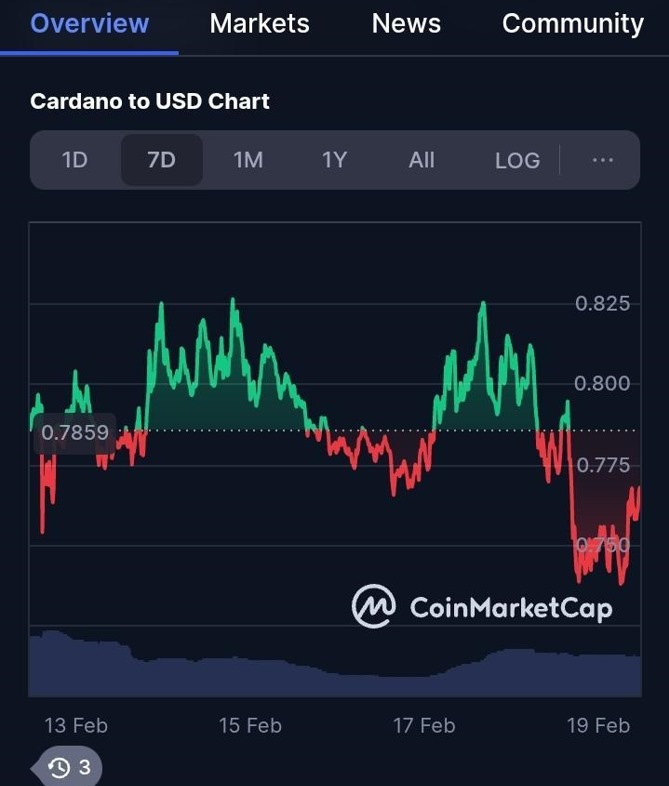Open the News tab
This screenshot has height=786, width=669.
(406, 24)
